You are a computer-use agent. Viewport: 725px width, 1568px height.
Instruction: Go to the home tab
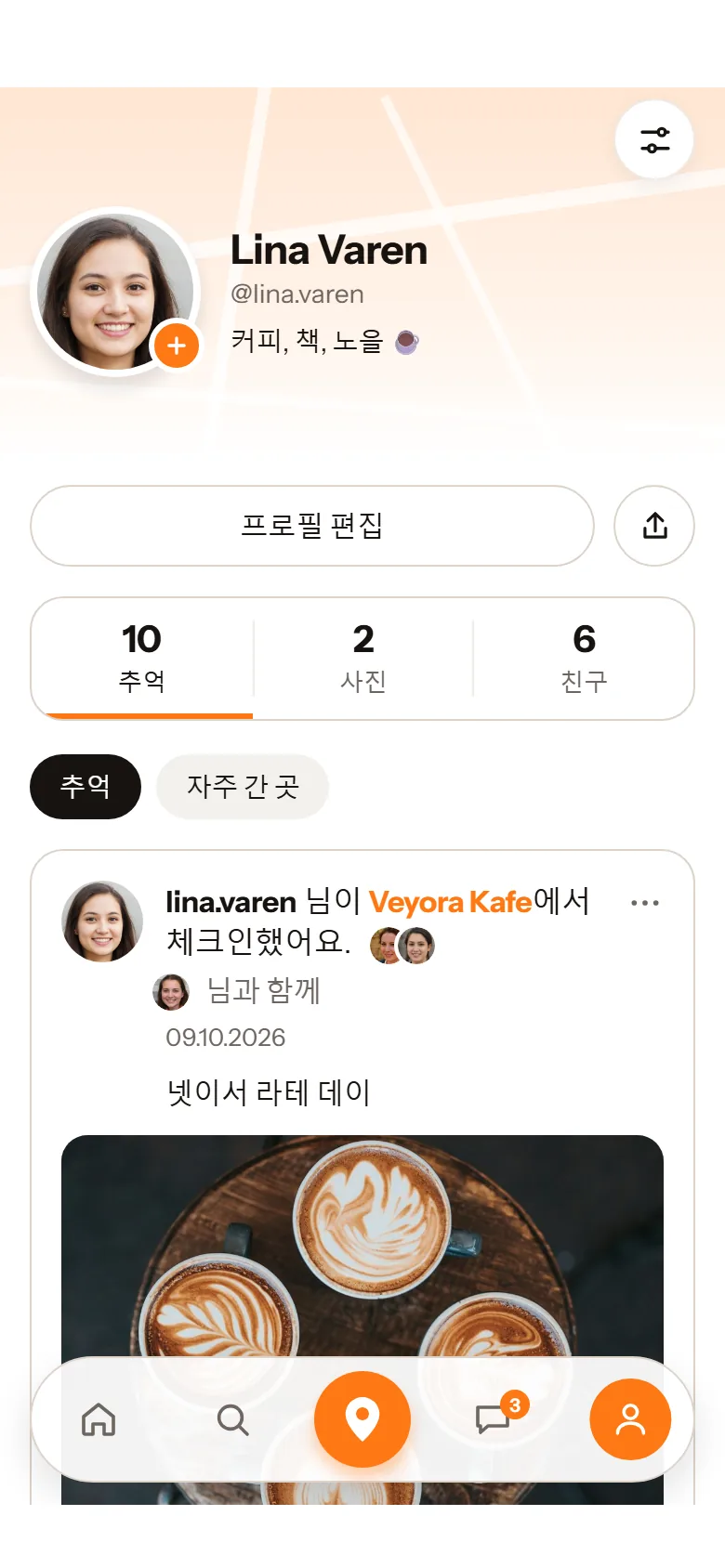pos(99,1419)
